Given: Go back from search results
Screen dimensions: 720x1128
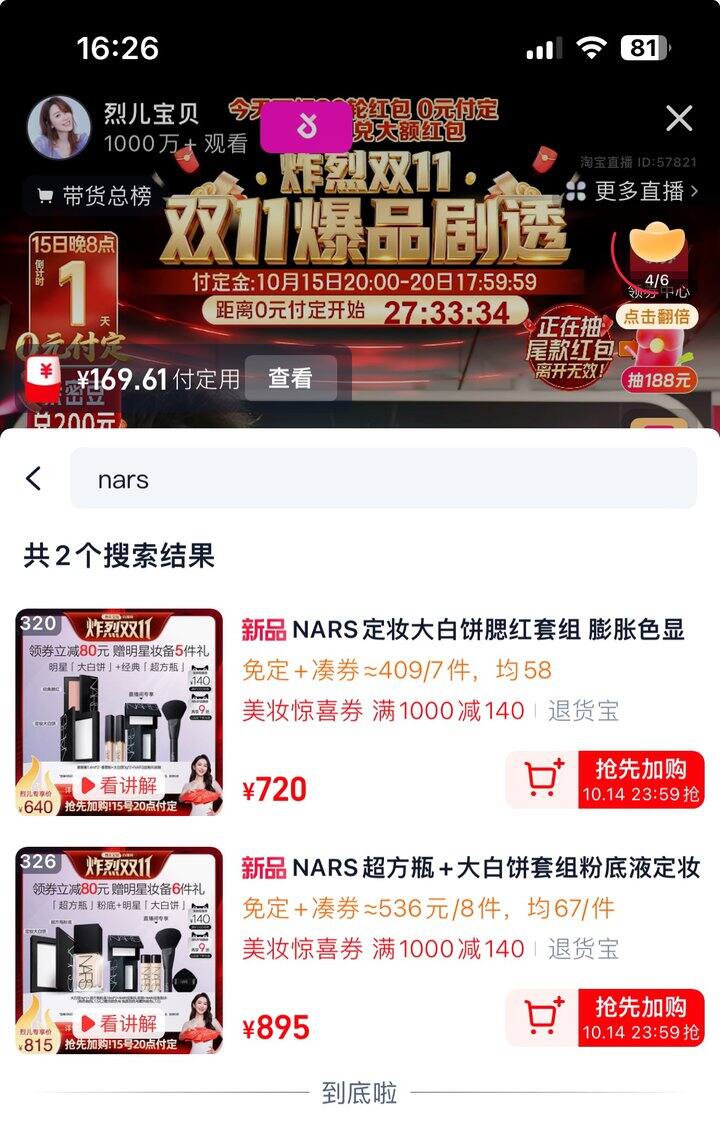Looking at the screenshot, I should point(34,479).
